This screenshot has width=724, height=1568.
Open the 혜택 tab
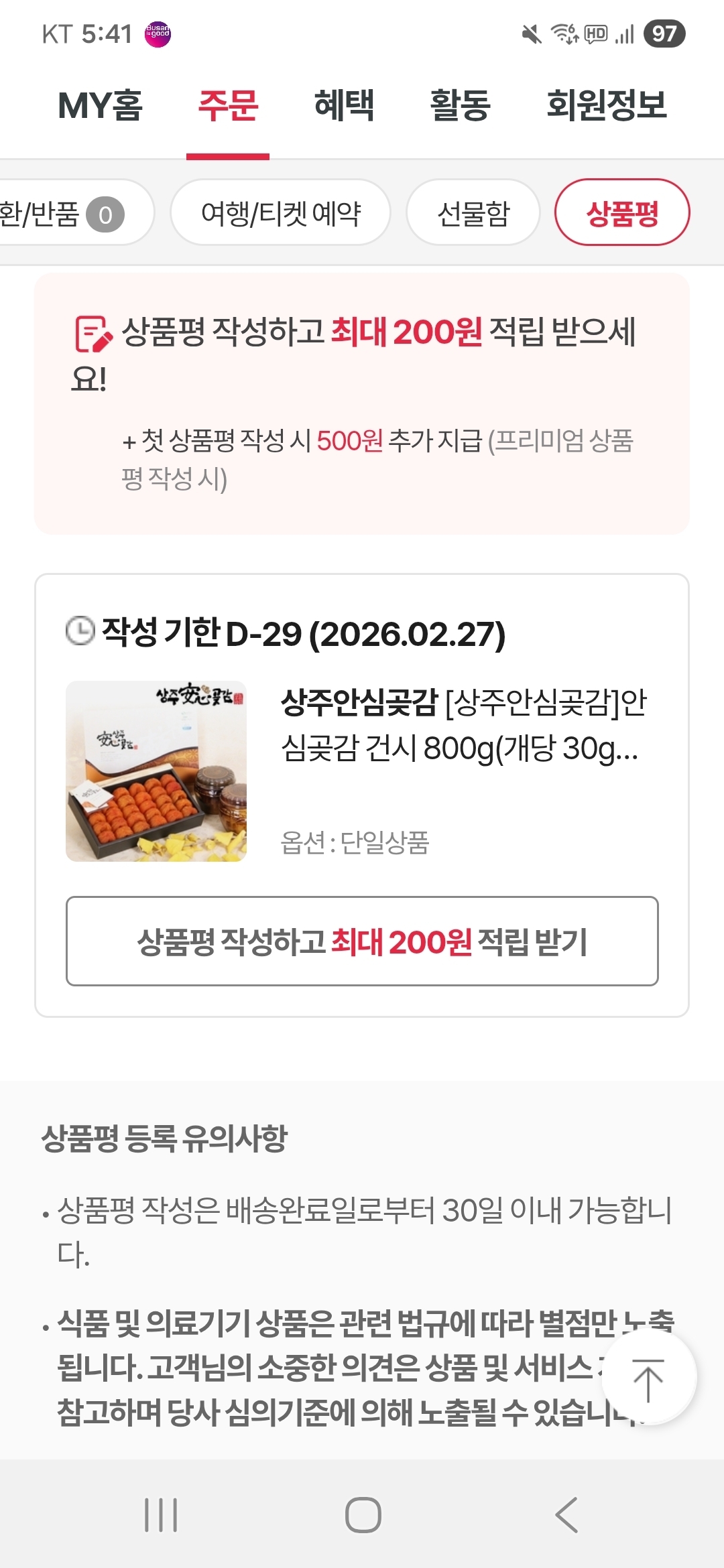coord(344,106)
